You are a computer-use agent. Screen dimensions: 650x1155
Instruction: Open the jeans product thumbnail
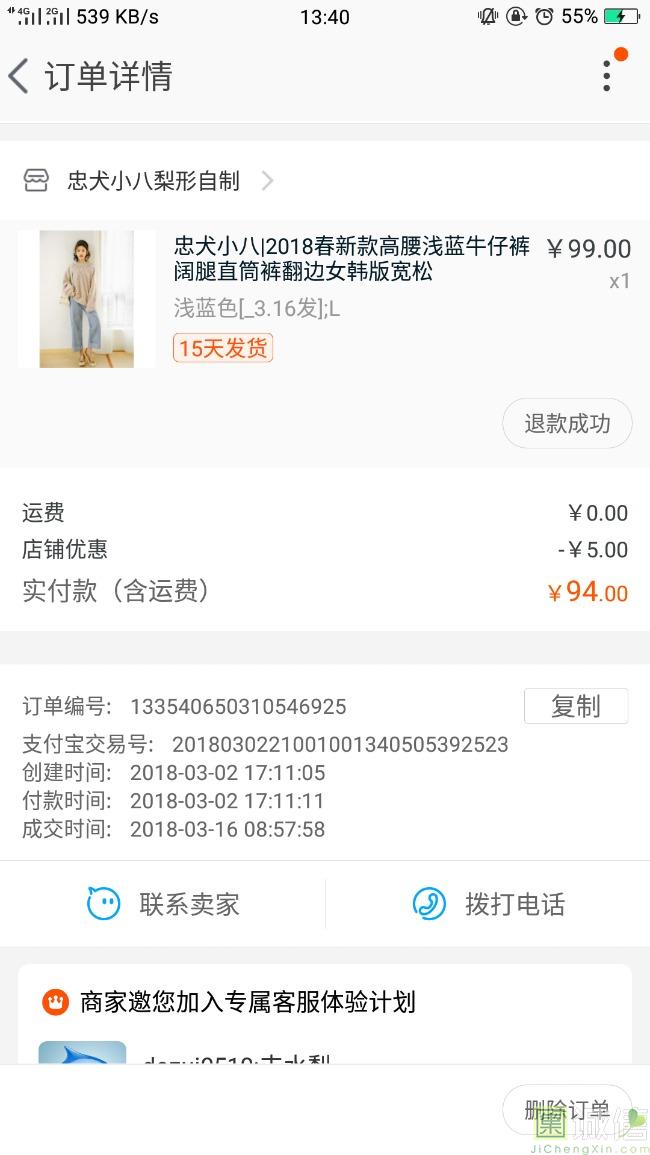[x=86, y=299]
